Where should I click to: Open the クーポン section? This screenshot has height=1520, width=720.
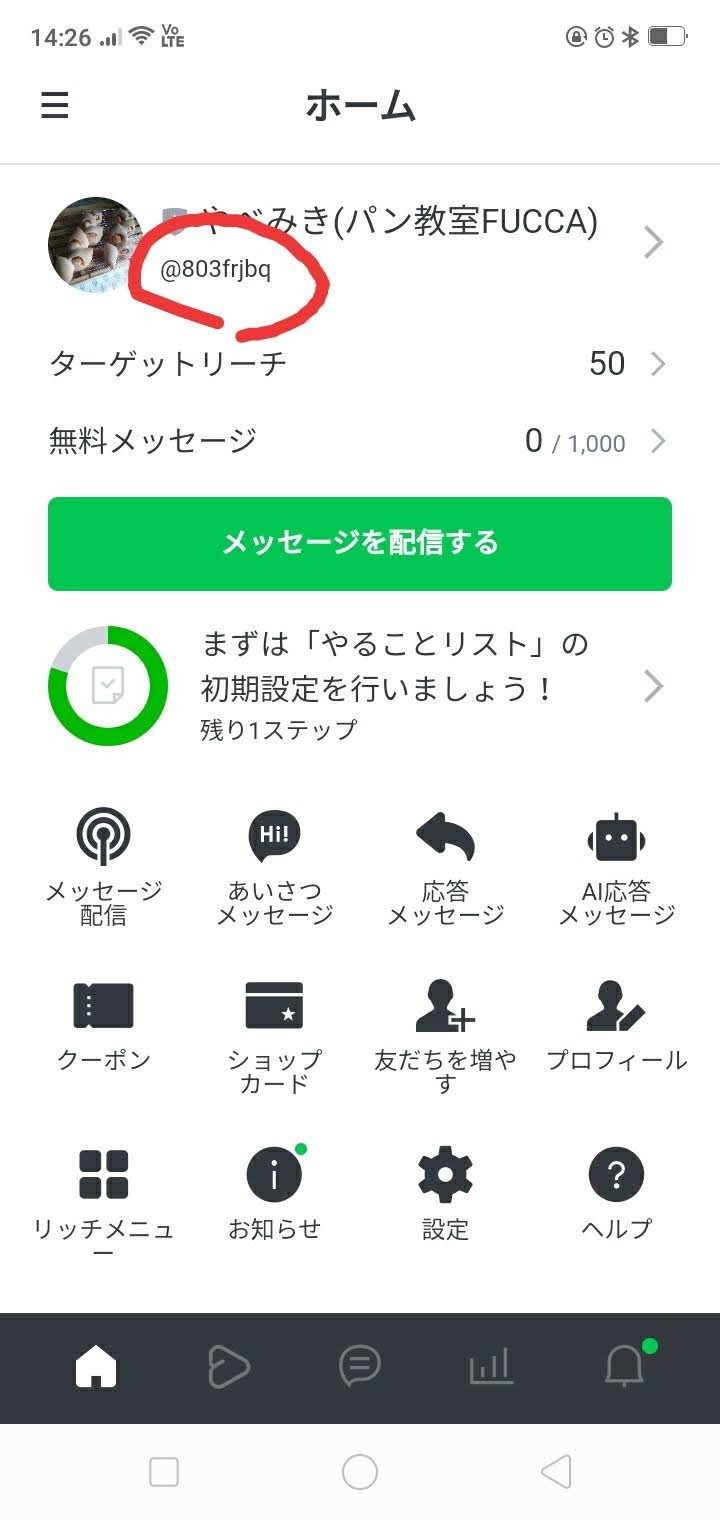(104, 1025)
